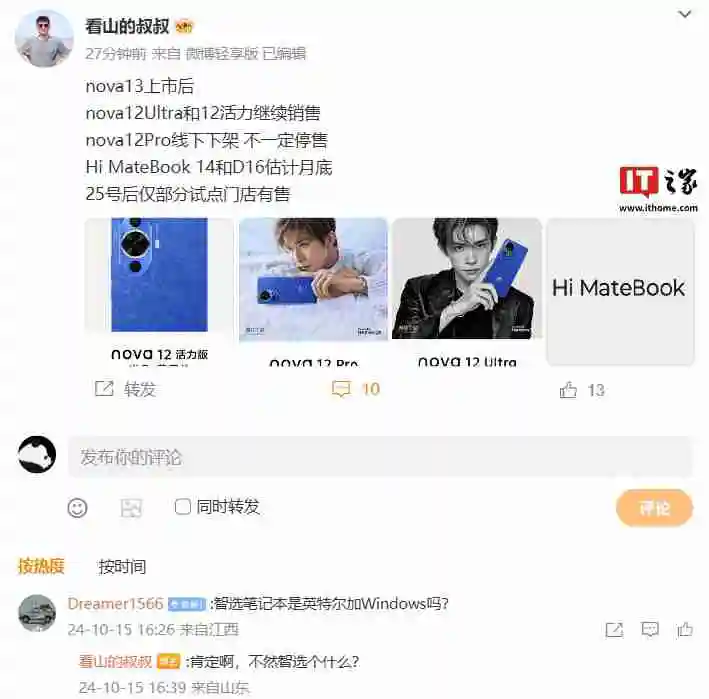Open the post options chevron menu
Image resolution: width=709 pixels, height=699 pixels.
(685, 15)
